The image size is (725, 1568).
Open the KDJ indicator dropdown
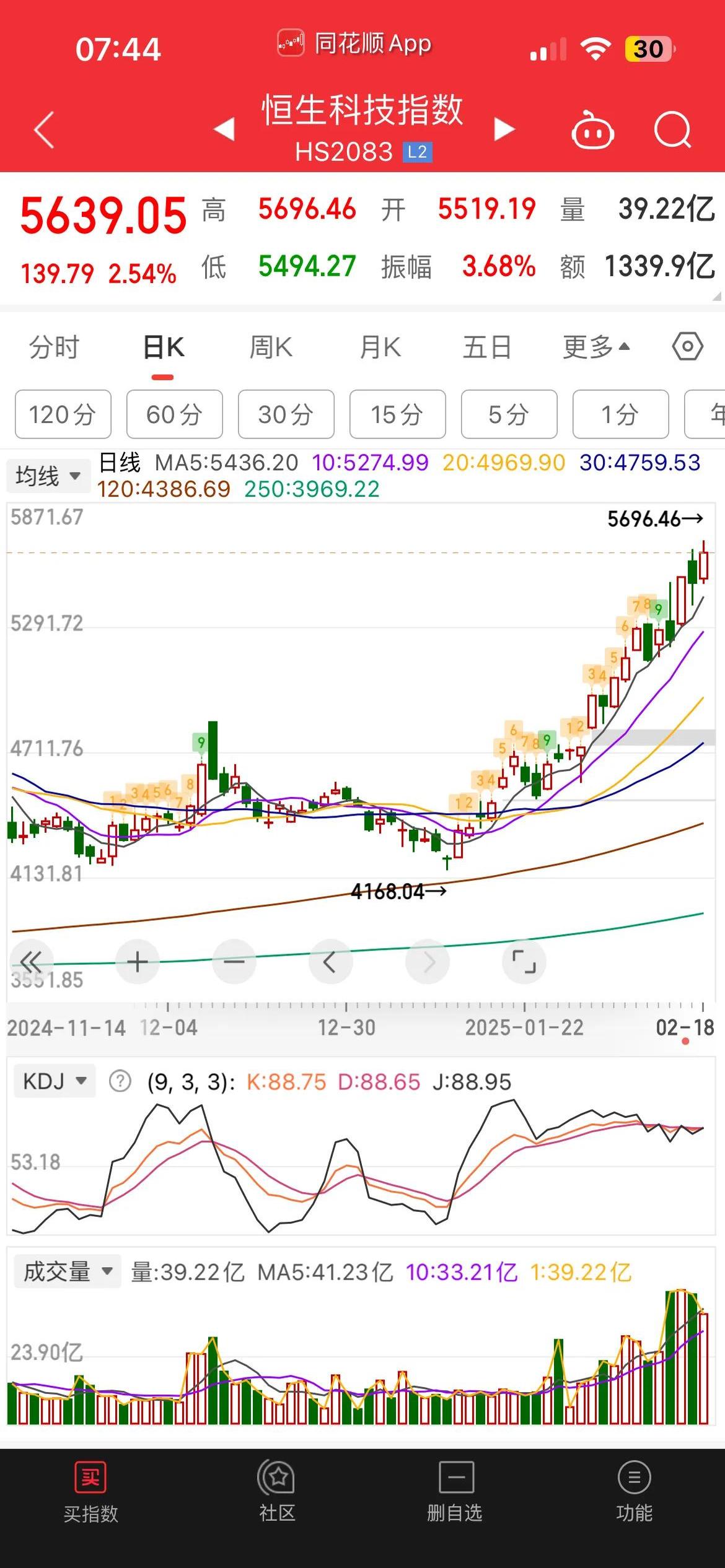(x=55, y=1080)
